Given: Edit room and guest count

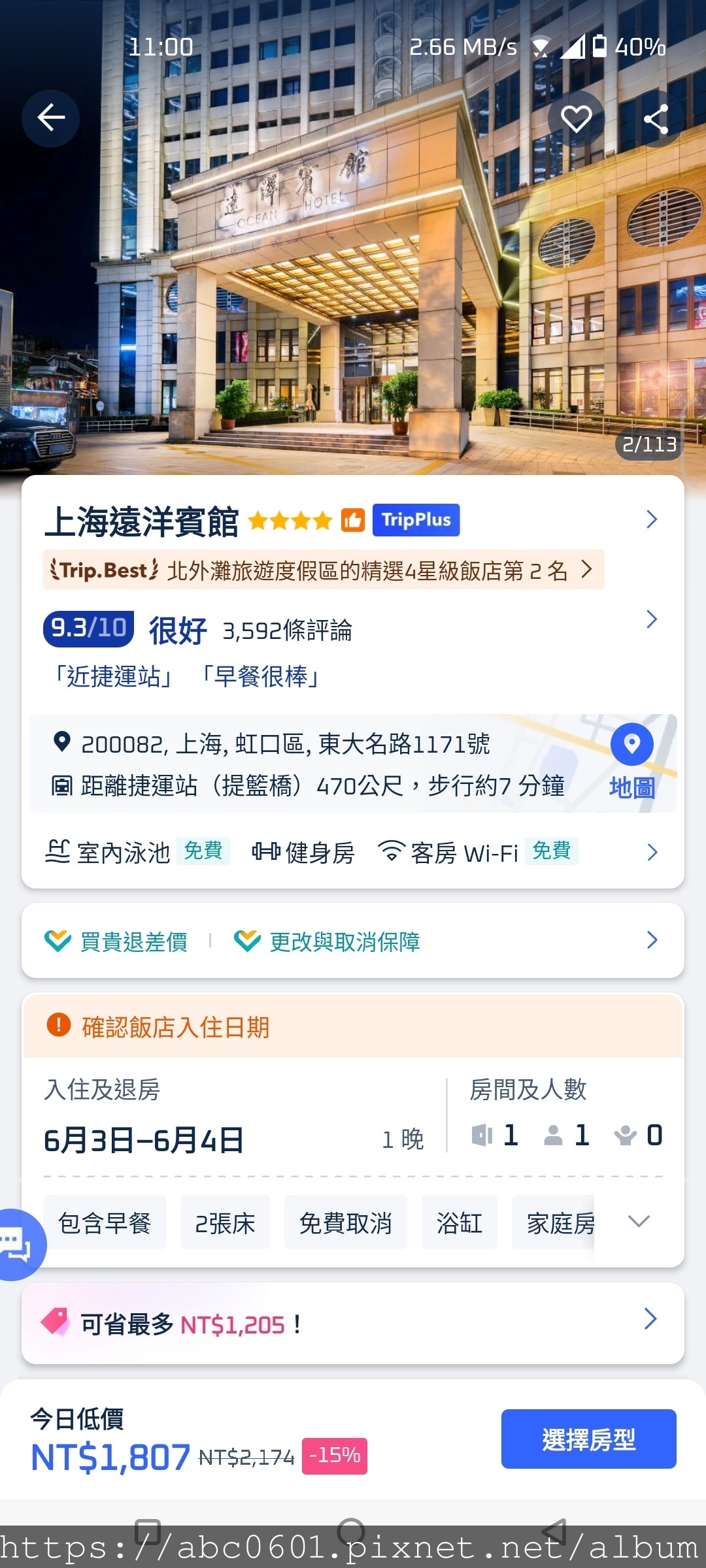Looking at the screenshot, I should click(x=565, y=1135).
